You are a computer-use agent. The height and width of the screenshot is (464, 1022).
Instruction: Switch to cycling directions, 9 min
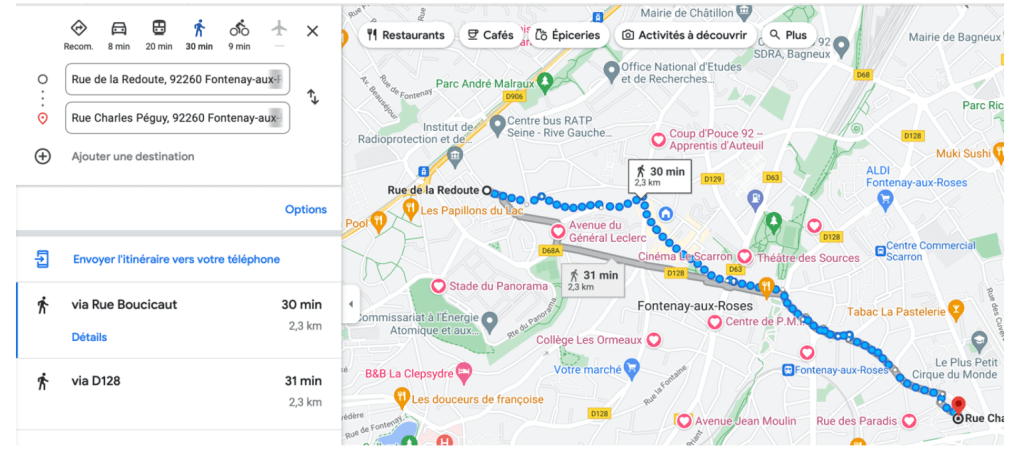click(x=239, y=33)
